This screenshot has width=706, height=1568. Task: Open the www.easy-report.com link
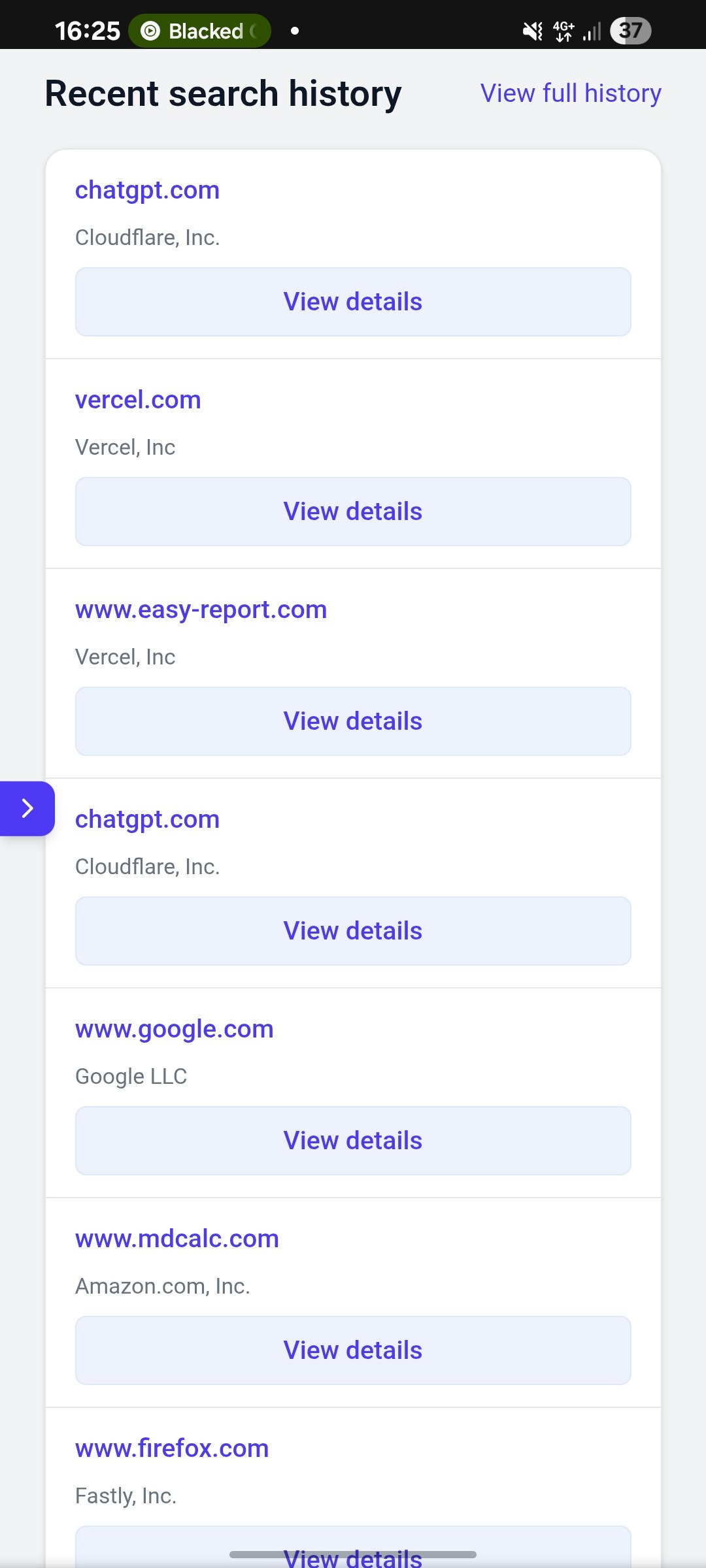coord(201,610)
